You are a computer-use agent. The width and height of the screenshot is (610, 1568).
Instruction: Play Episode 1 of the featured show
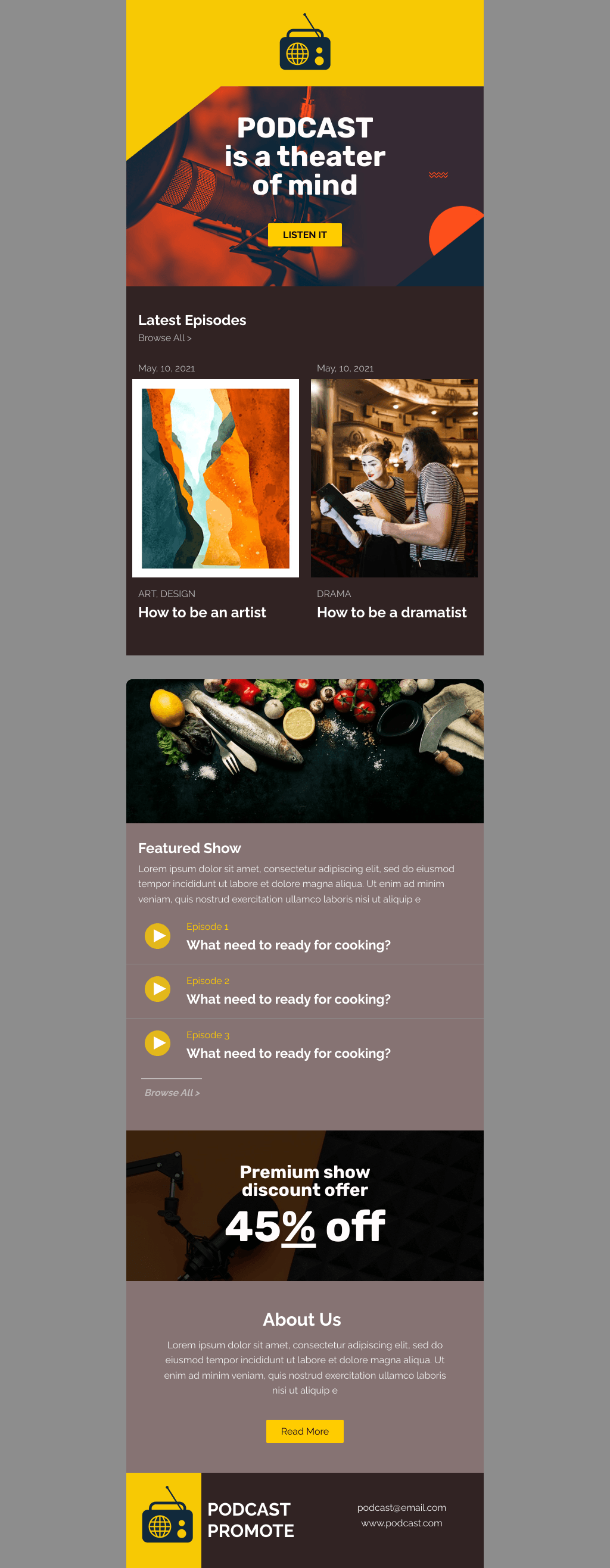tap(157, 936)
